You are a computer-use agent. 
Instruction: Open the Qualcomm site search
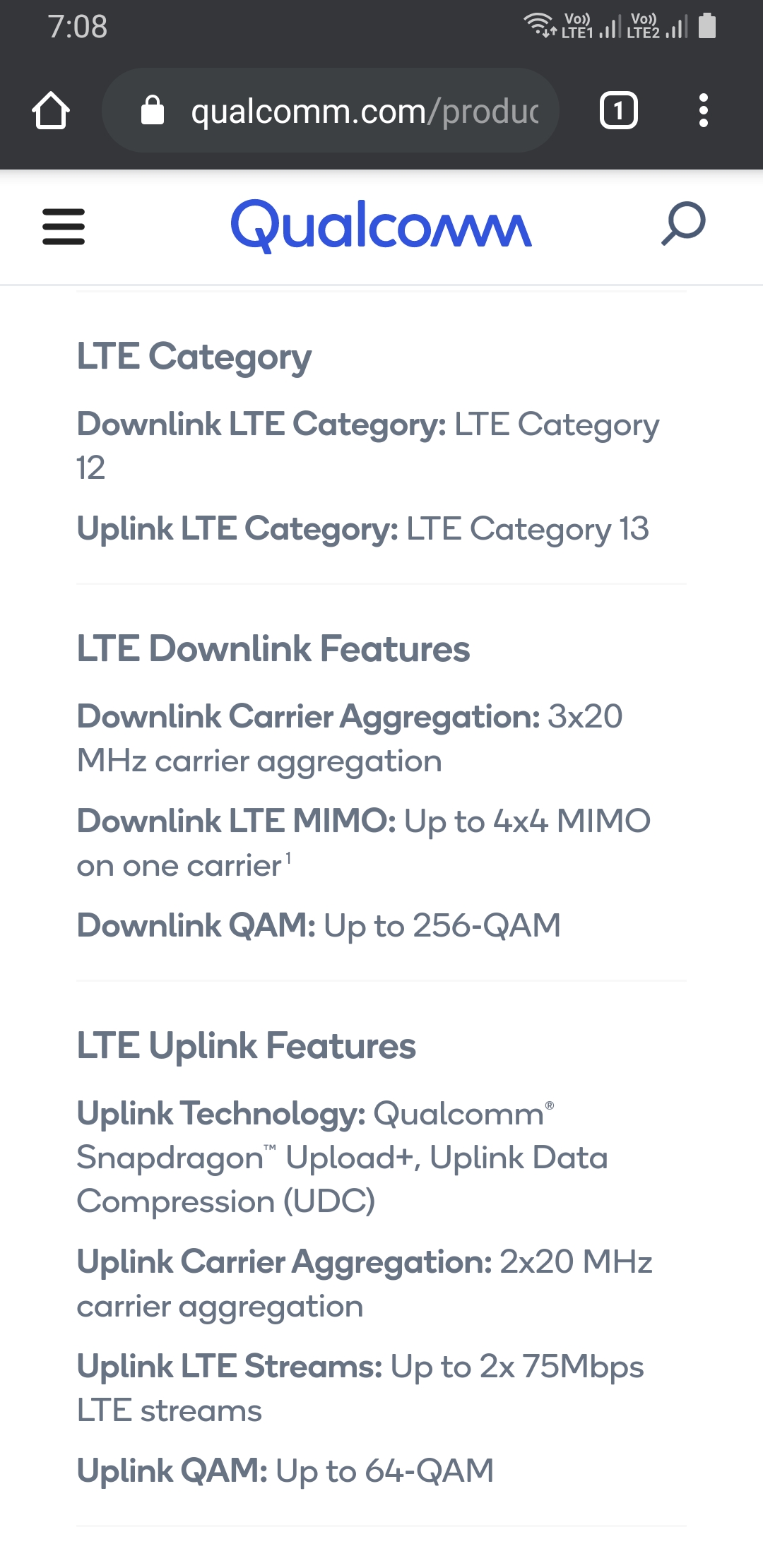pos(683,225)
